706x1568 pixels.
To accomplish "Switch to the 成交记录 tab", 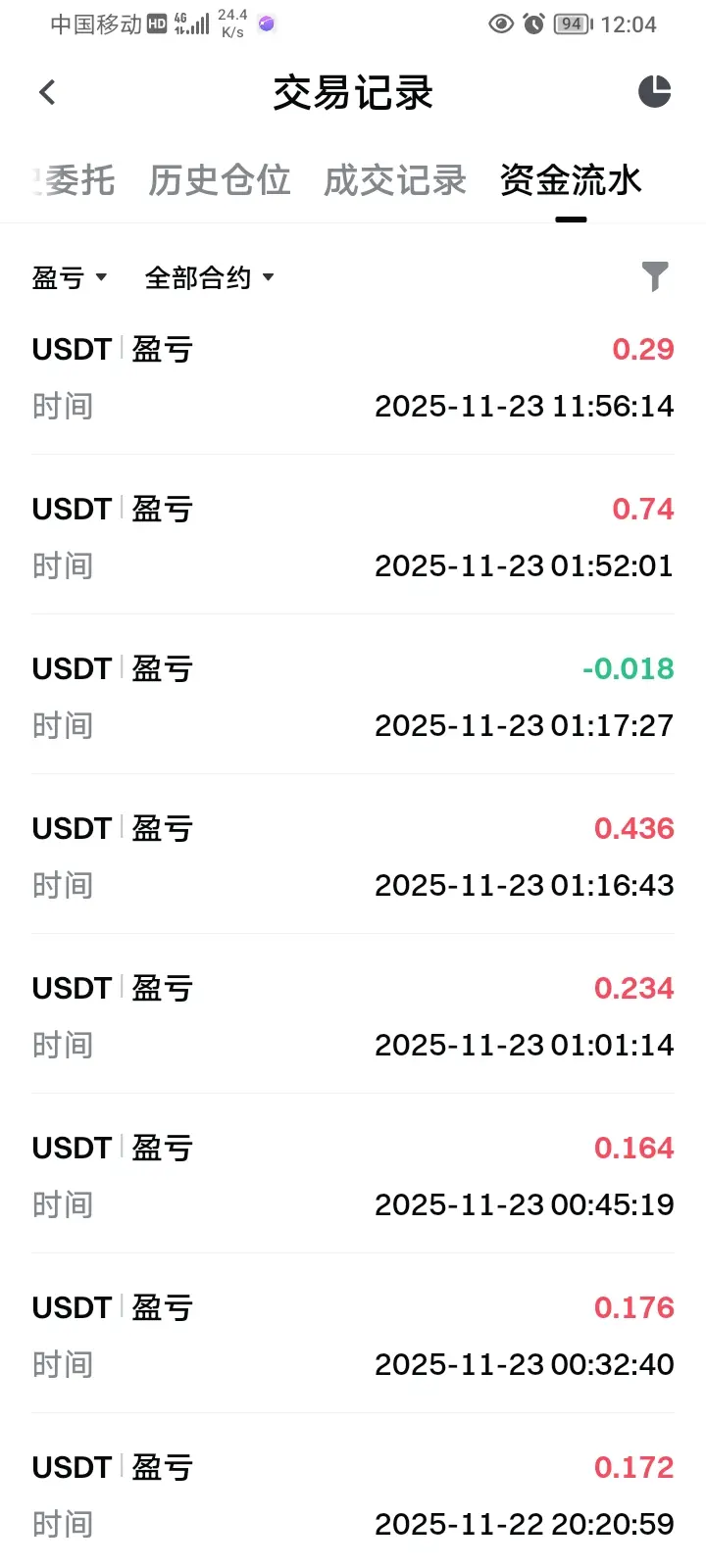I will pyautogui.click(x=395, y=180).
